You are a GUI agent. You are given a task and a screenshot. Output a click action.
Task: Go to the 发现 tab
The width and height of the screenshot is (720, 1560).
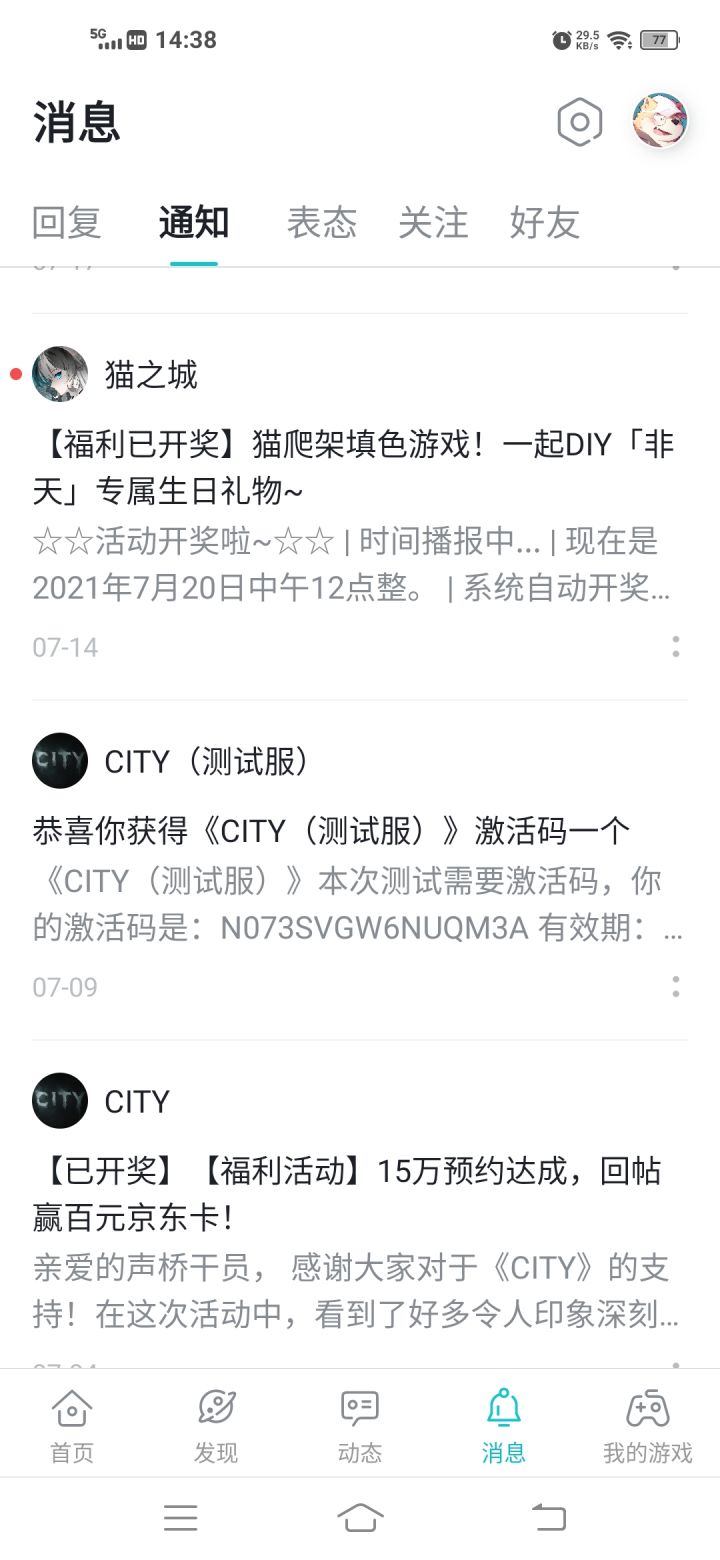[x=216, y=1425]
